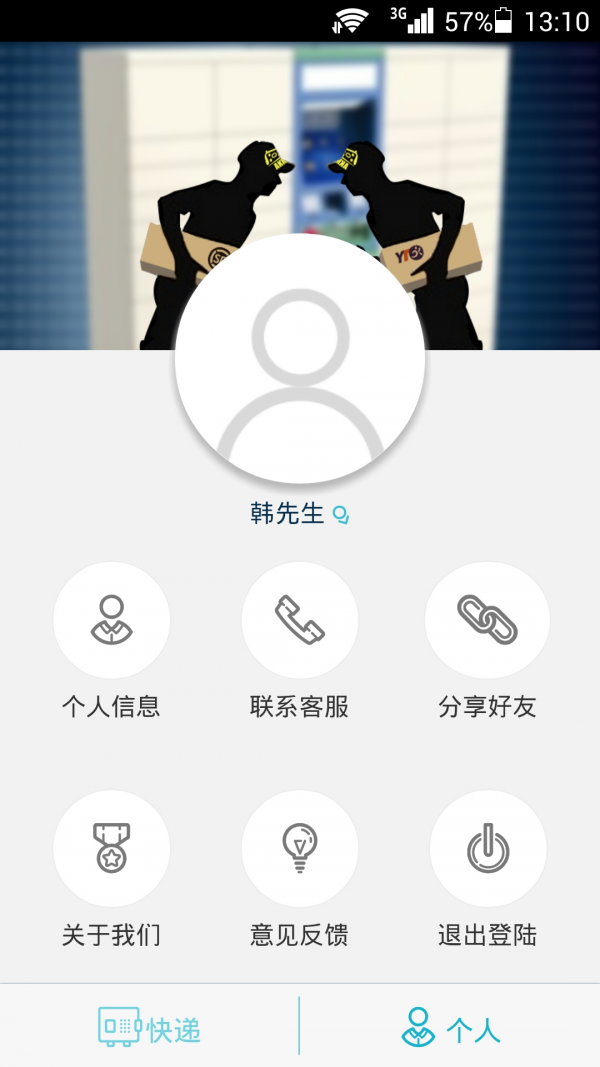The height and width of the screenshot is (1067, 600).
Task: Open 个人信息 (personal info)
Action: coord(111,621)
